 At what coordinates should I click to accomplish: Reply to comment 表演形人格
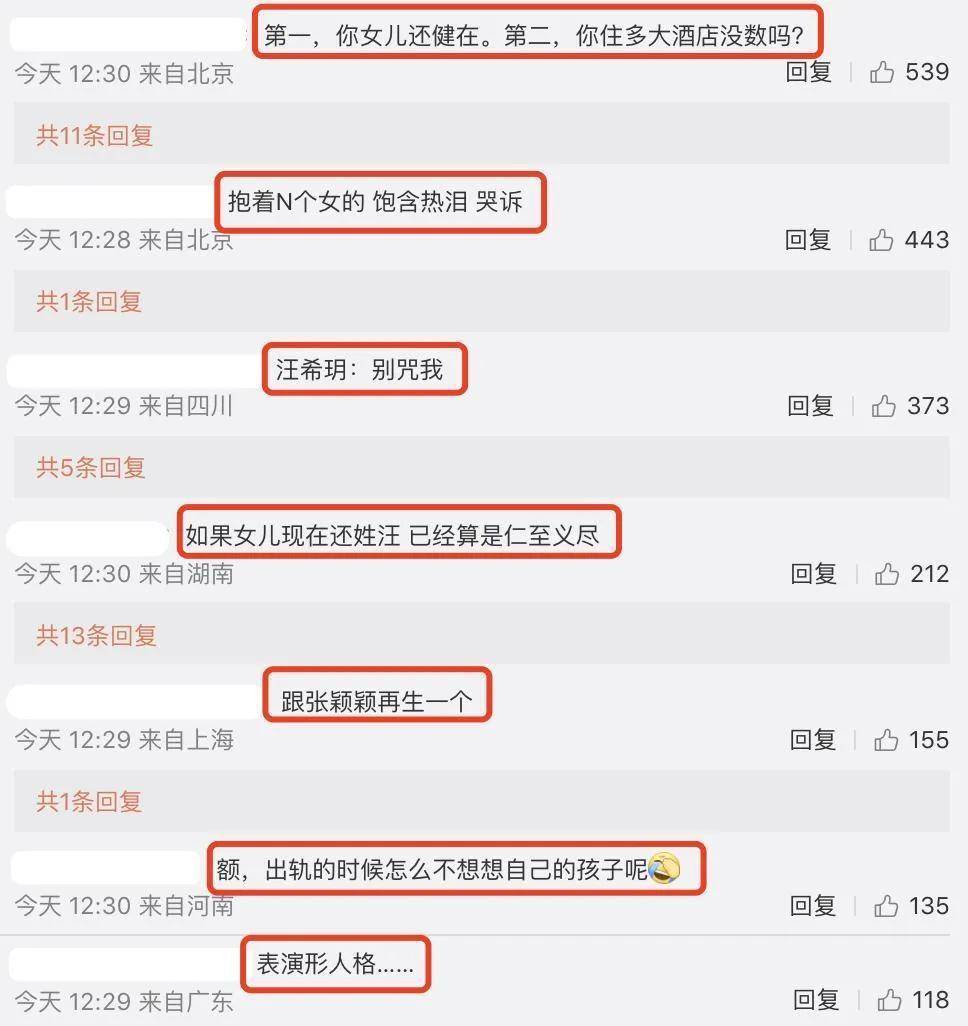[816, 1000]
